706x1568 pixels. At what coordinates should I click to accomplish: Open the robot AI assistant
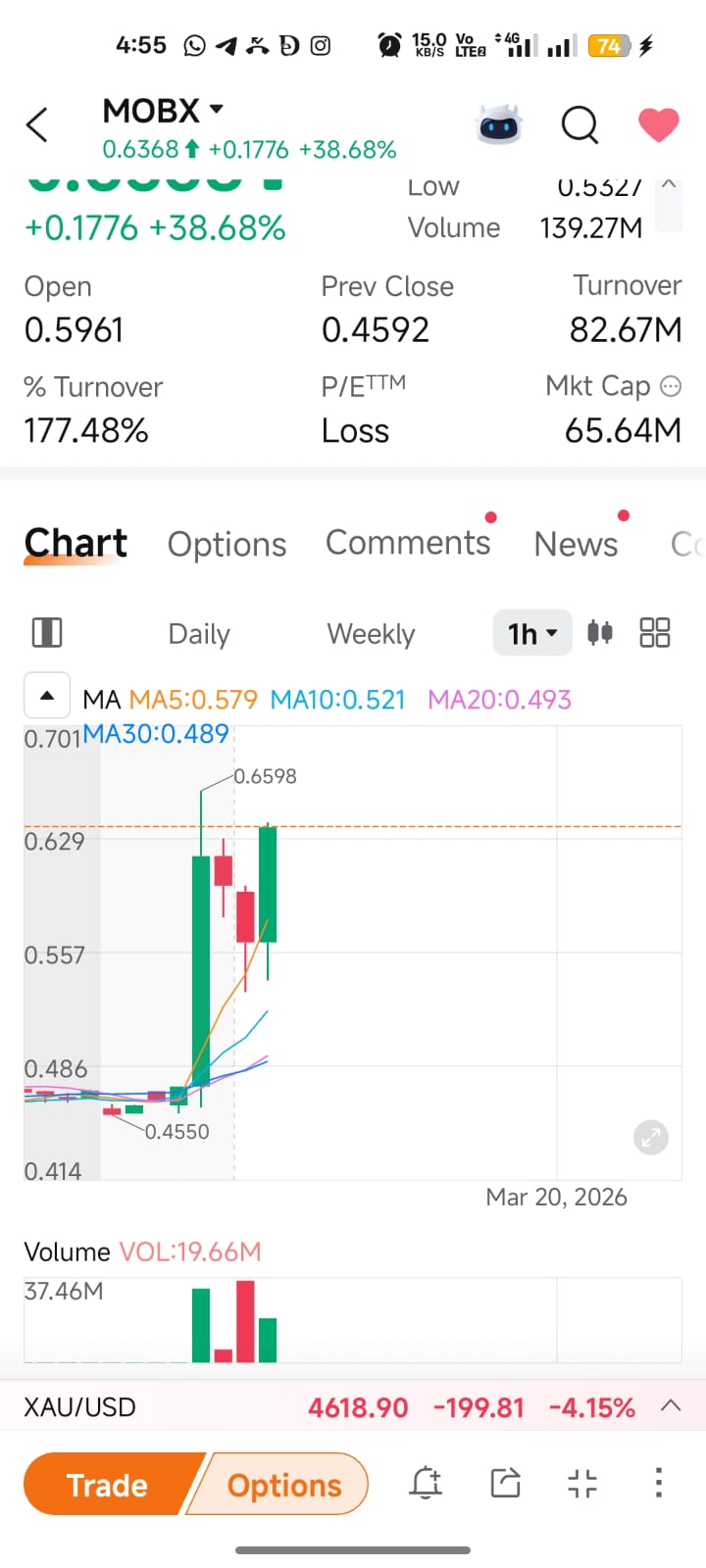[x=499, y=124]
